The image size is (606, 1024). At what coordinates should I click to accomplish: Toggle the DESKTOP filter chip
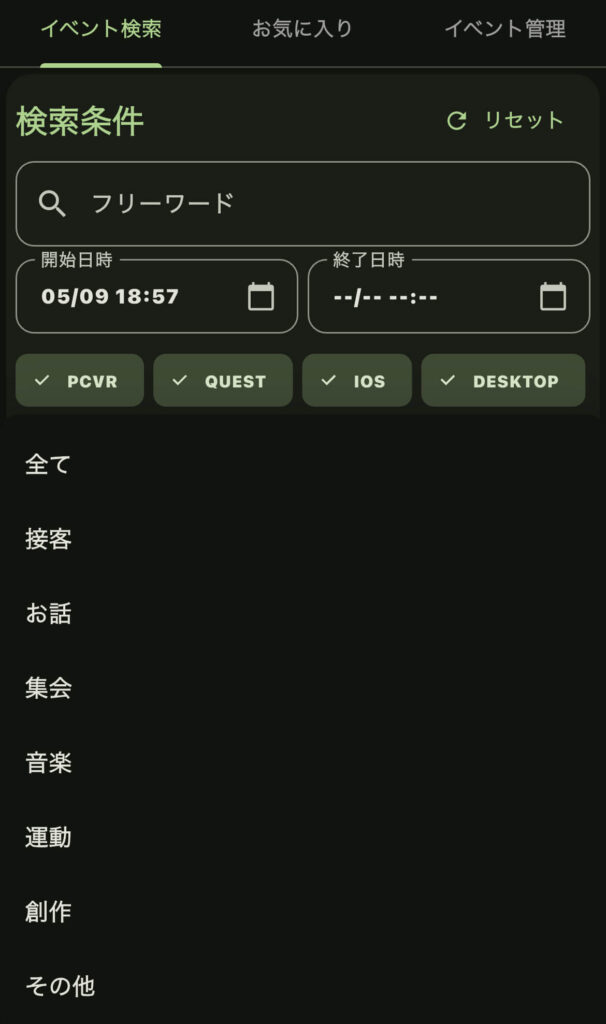(503, 381)
